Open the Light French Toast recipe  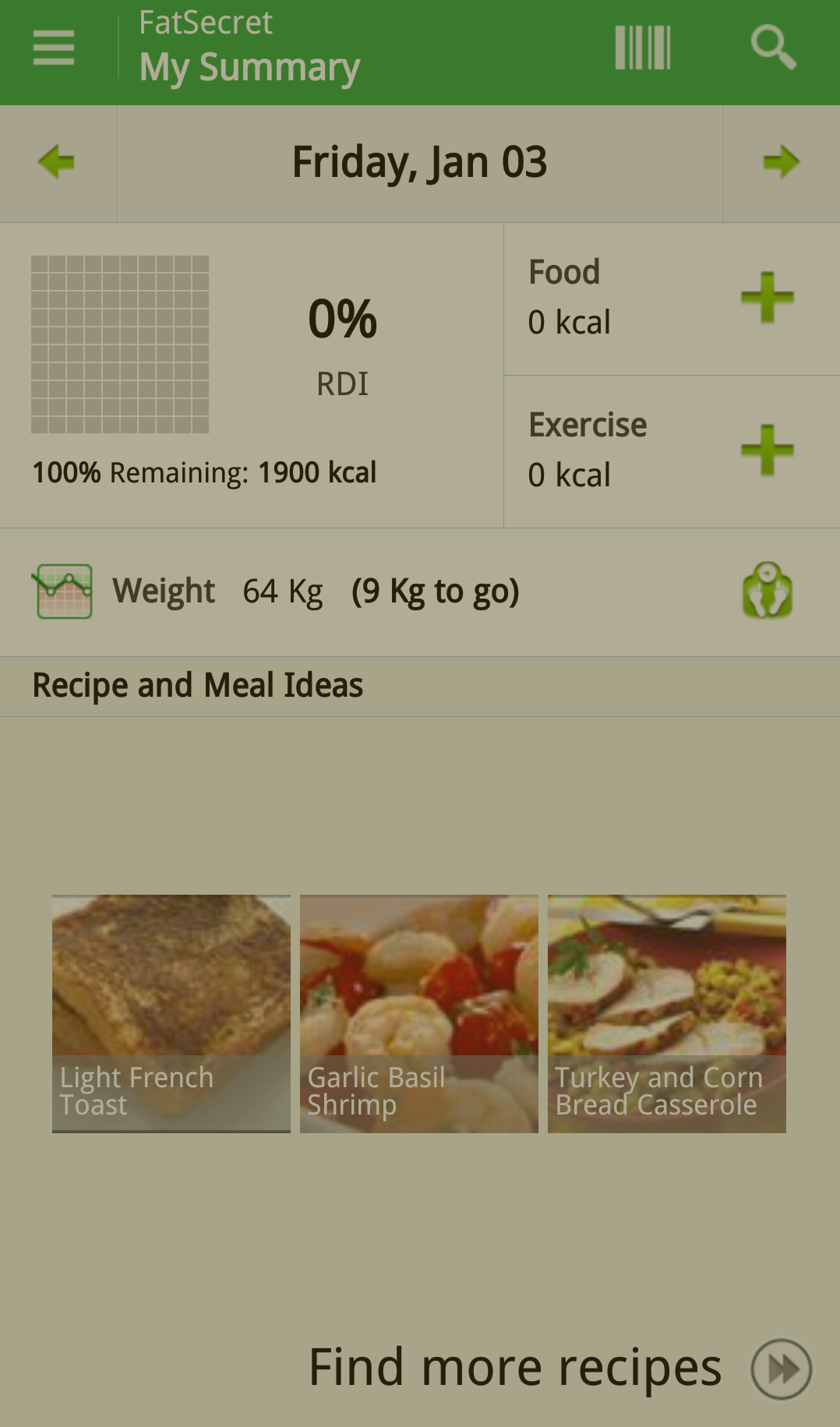point(171,1013)
